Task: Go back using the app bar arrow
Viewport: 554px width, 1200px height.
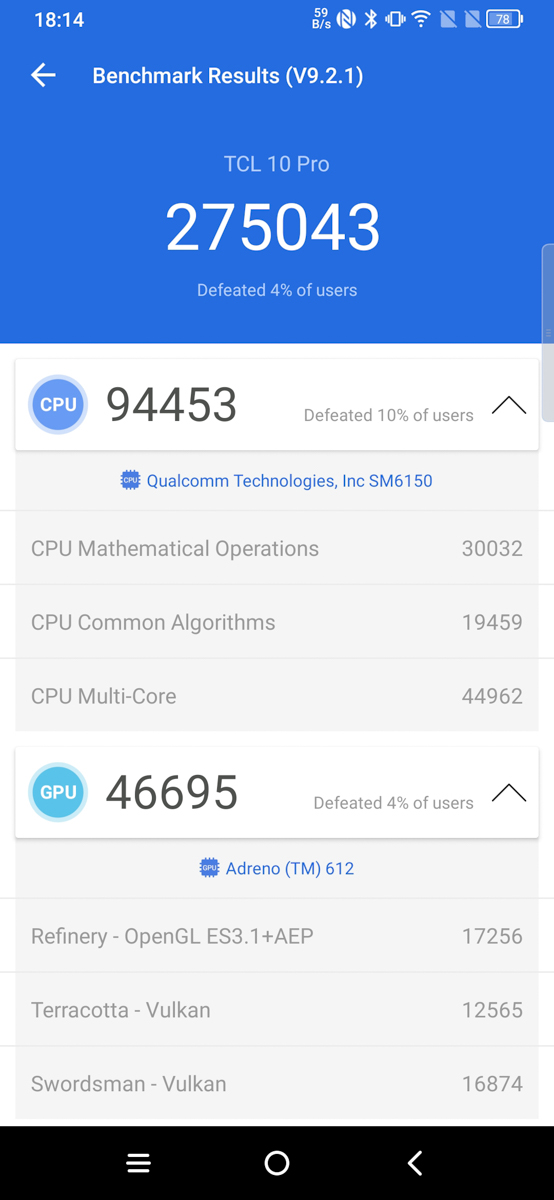Action: (x=43, y=75)
